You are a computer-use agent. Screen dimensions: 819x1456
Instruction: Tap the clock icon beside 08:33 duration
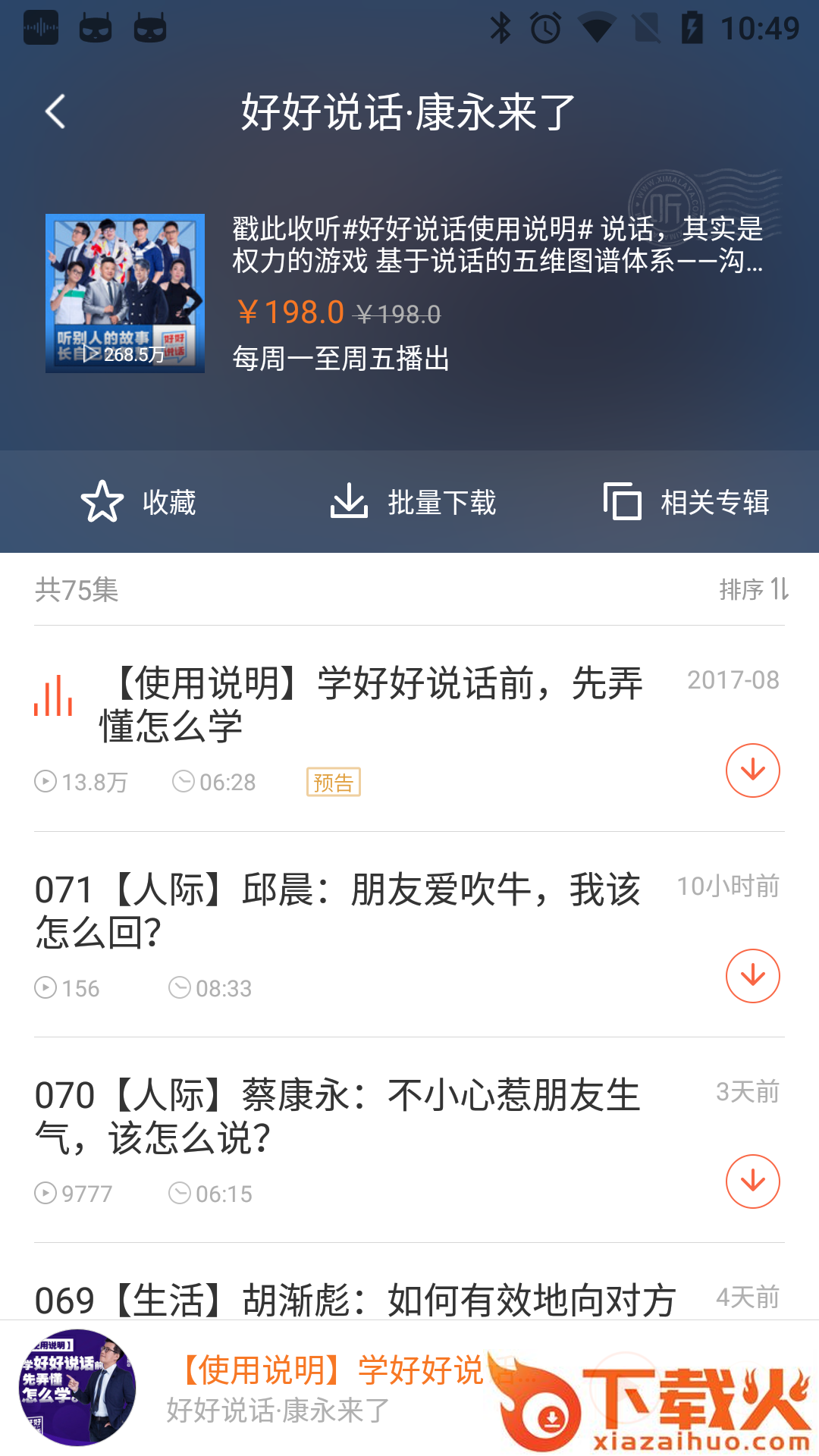180,987
